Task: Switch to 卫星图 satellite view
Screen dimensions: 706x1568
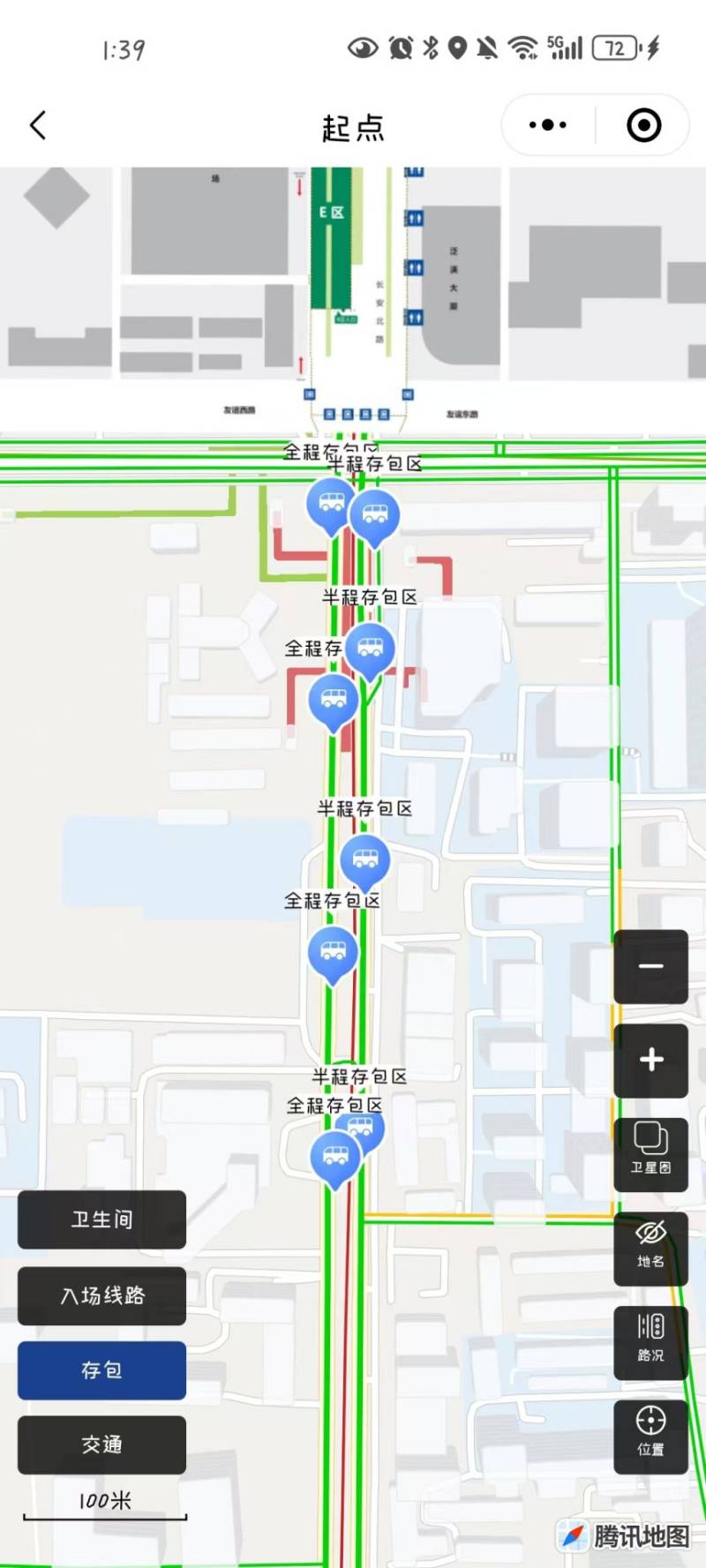Action: (x=650, y=1153)
